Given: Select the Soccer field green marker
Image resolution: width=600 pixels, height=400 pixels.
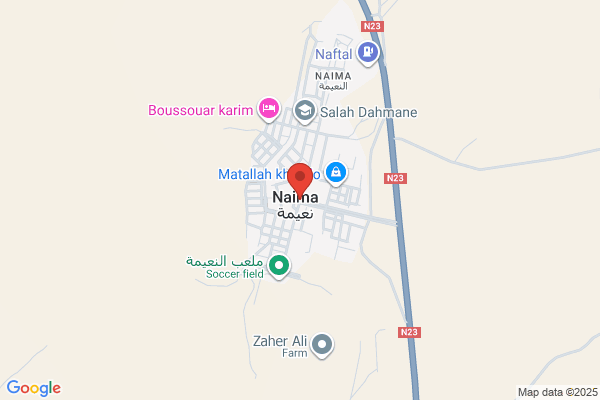Looking at the screenshot, I should tap(279, 266).
